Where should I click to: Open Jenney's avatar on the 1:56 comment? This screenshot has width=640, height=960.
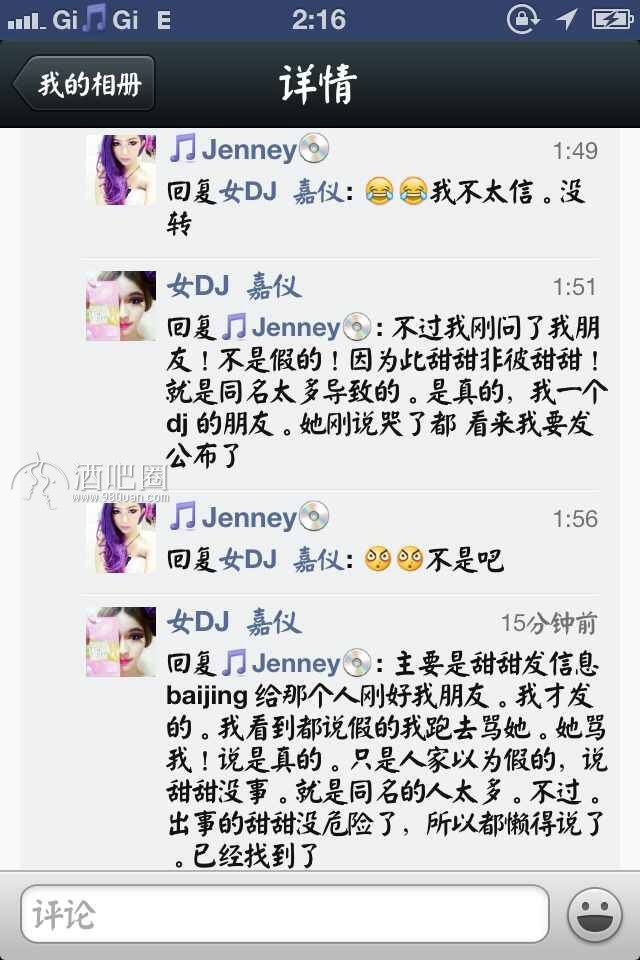(121, 538)
